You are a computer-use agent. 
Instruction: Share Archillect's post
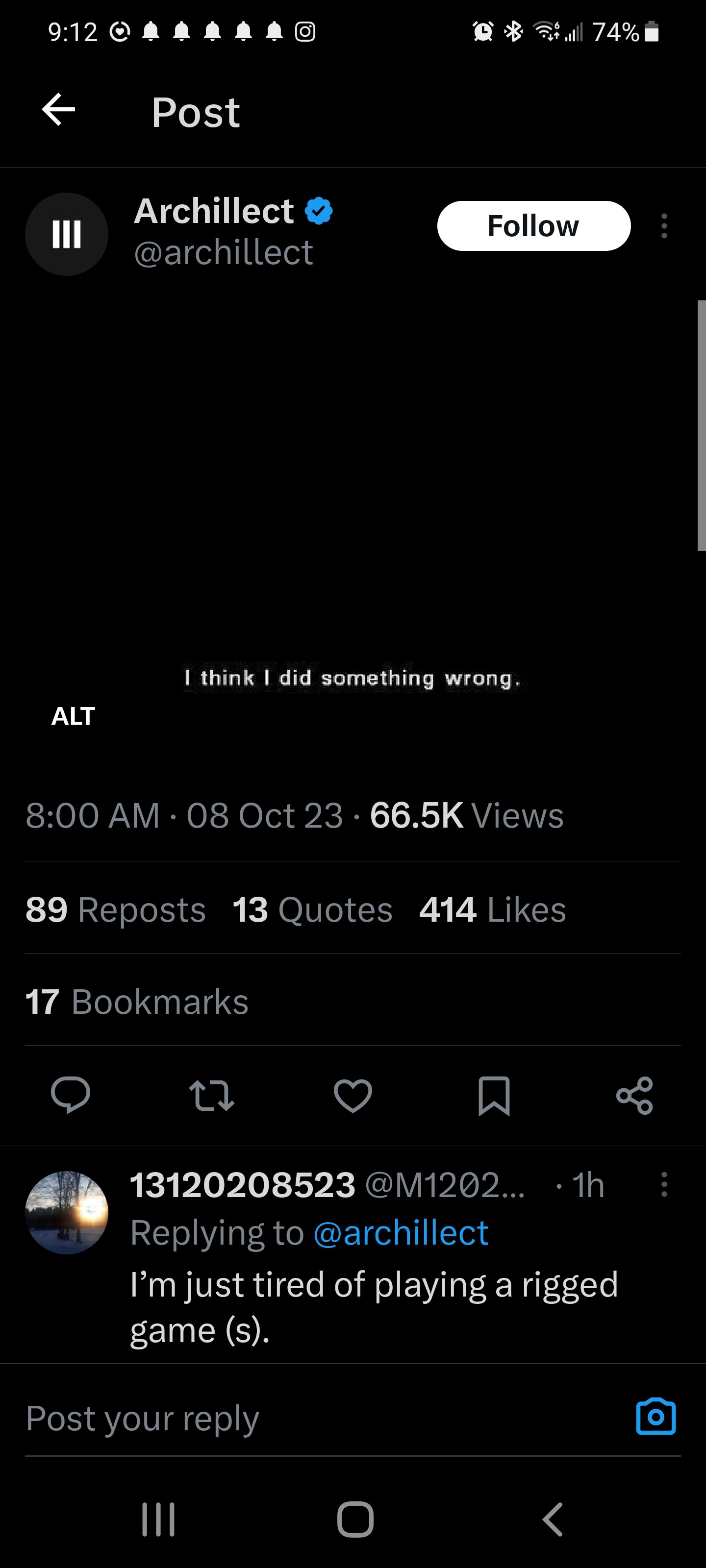[x=634, y=1095]
